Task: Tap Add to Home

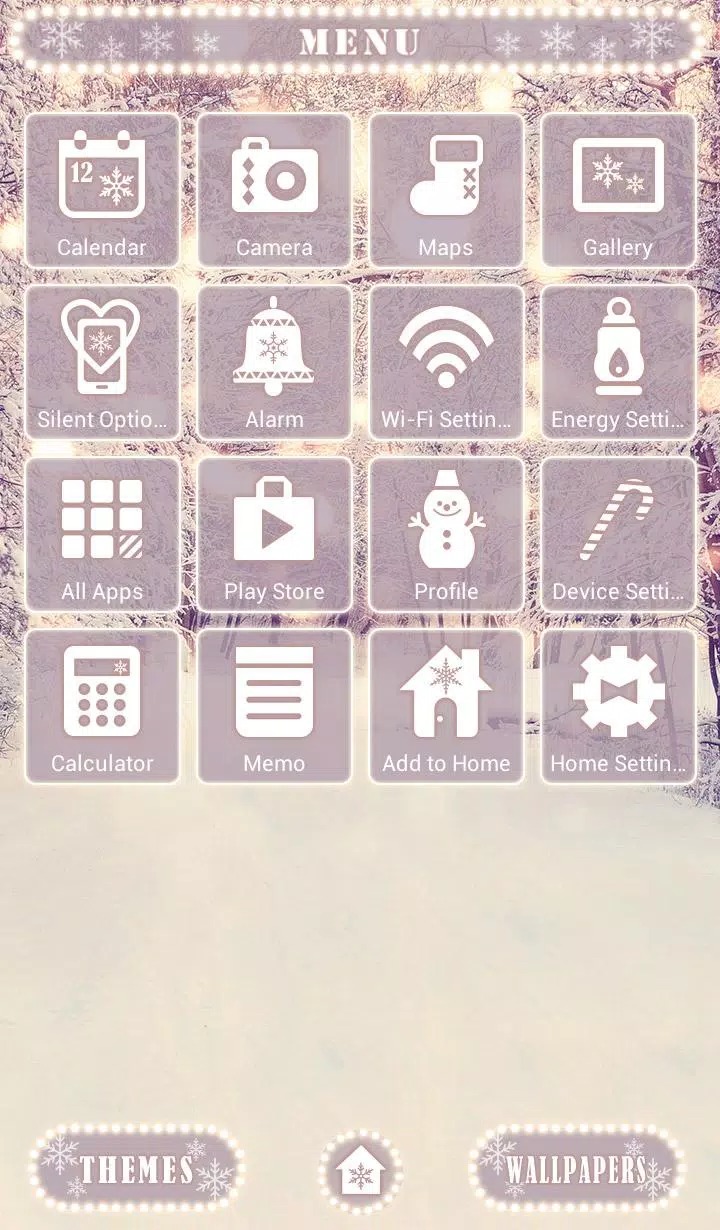Action: pyautogui.click(x=446, y=706)
